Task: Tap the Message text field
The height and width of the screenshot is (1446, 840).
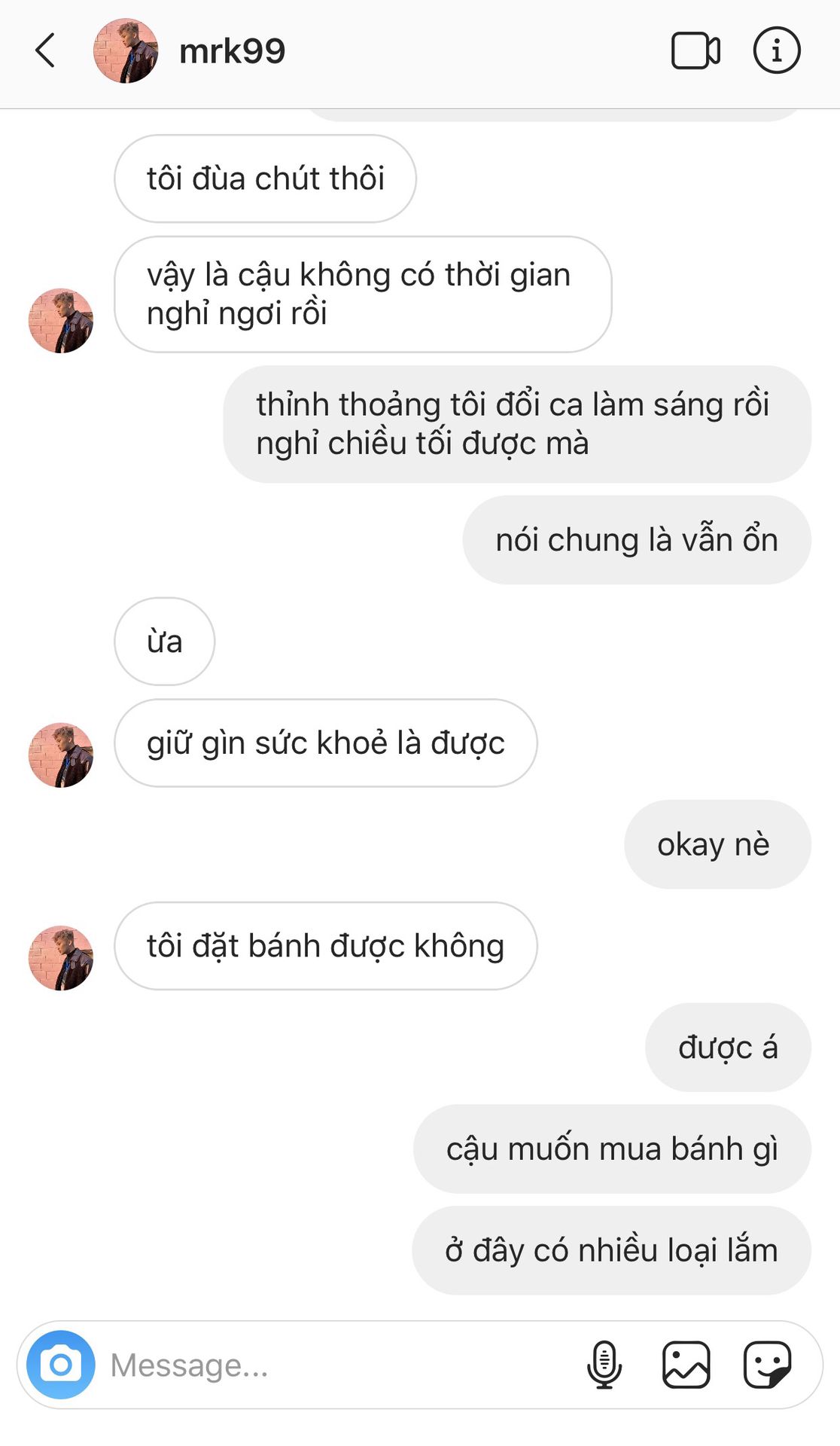Action: [x=339, y=1365]
